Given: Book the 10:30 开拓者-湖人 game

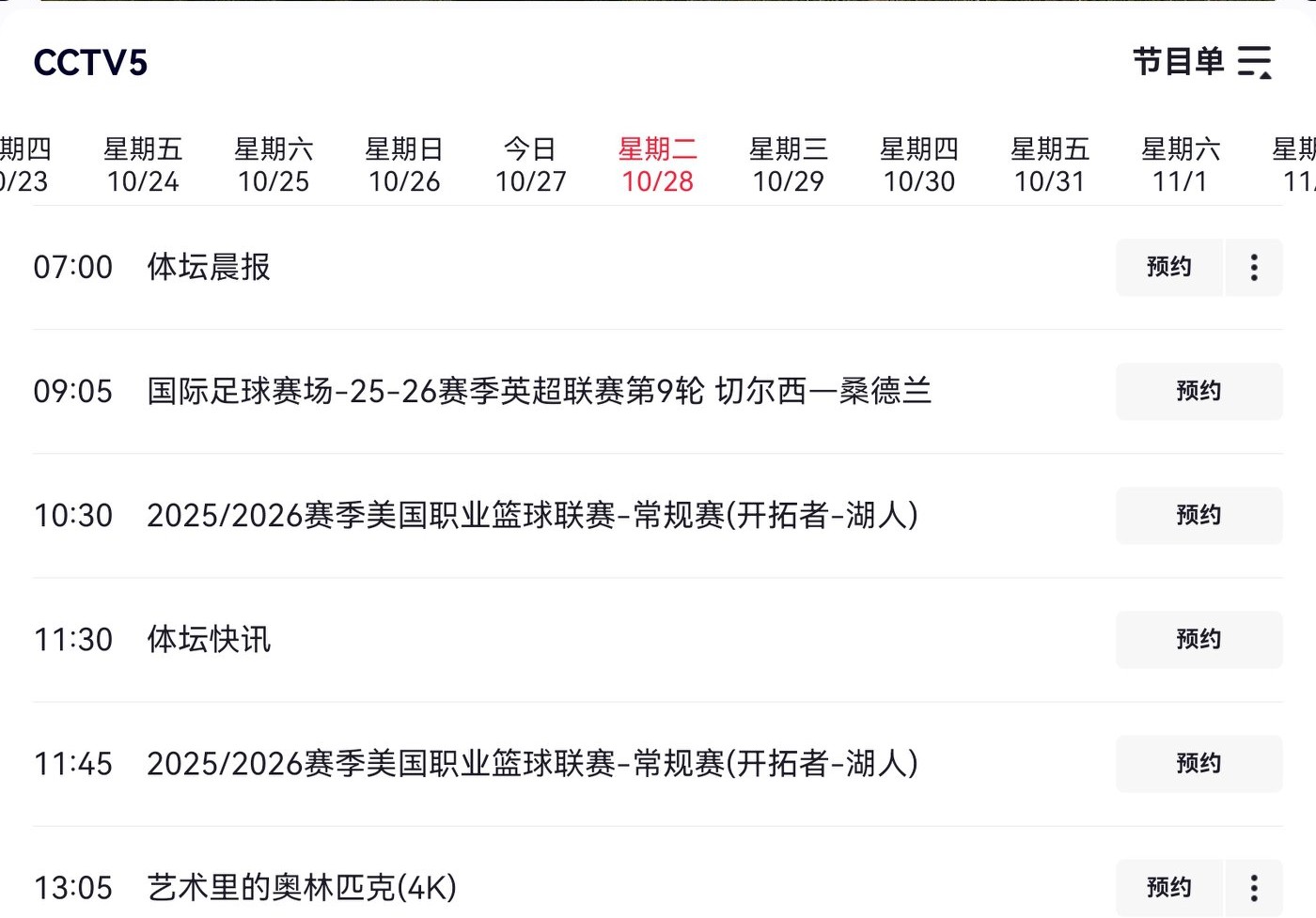Looking at the screenshot, I should [1198, 516].
